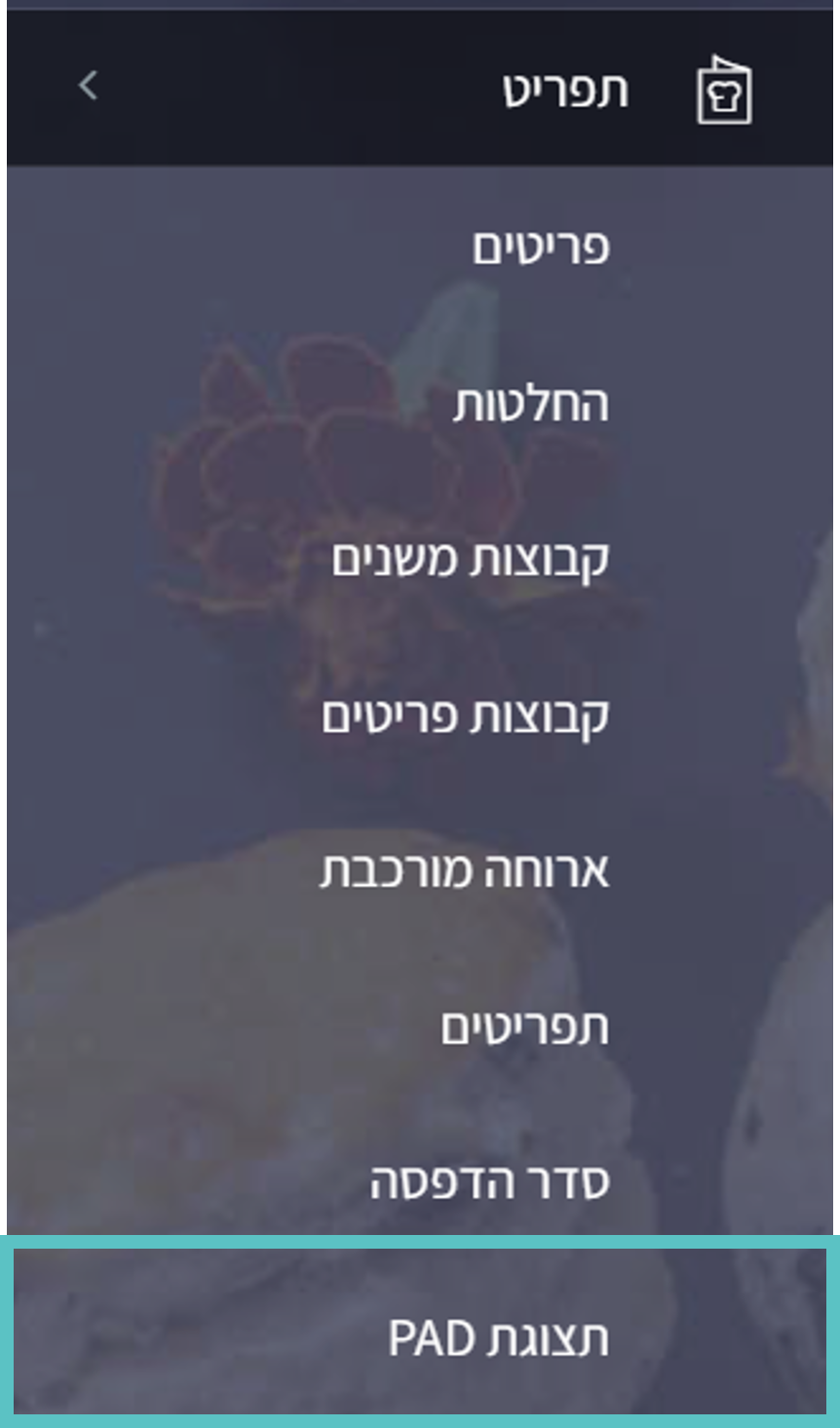Select קבוצות פריטים from the menu
Screen dimensions: 840x1428
(x=466, y=715)
